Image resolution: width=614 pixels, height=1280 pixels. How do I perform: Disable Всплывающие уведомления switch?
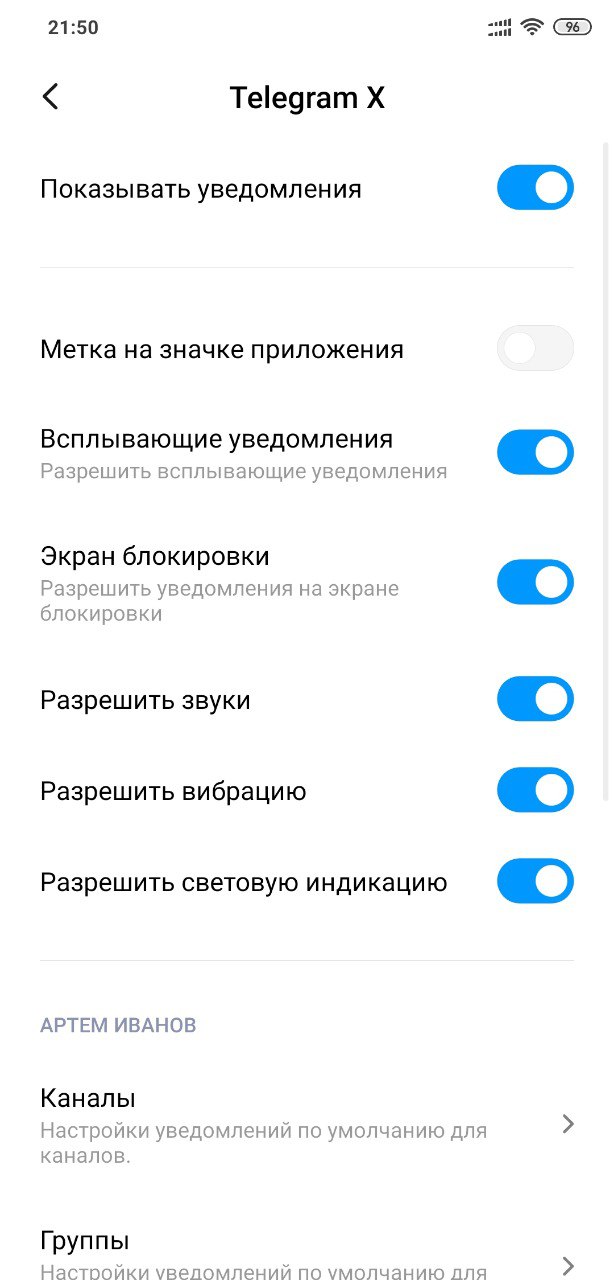point(535,453)
